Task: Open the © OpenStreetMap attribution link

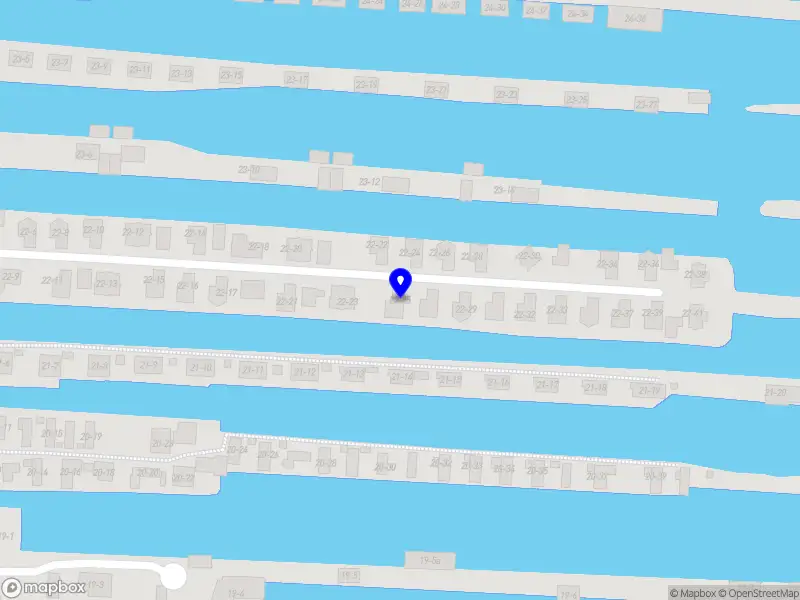Action: [x=759, y=593]
